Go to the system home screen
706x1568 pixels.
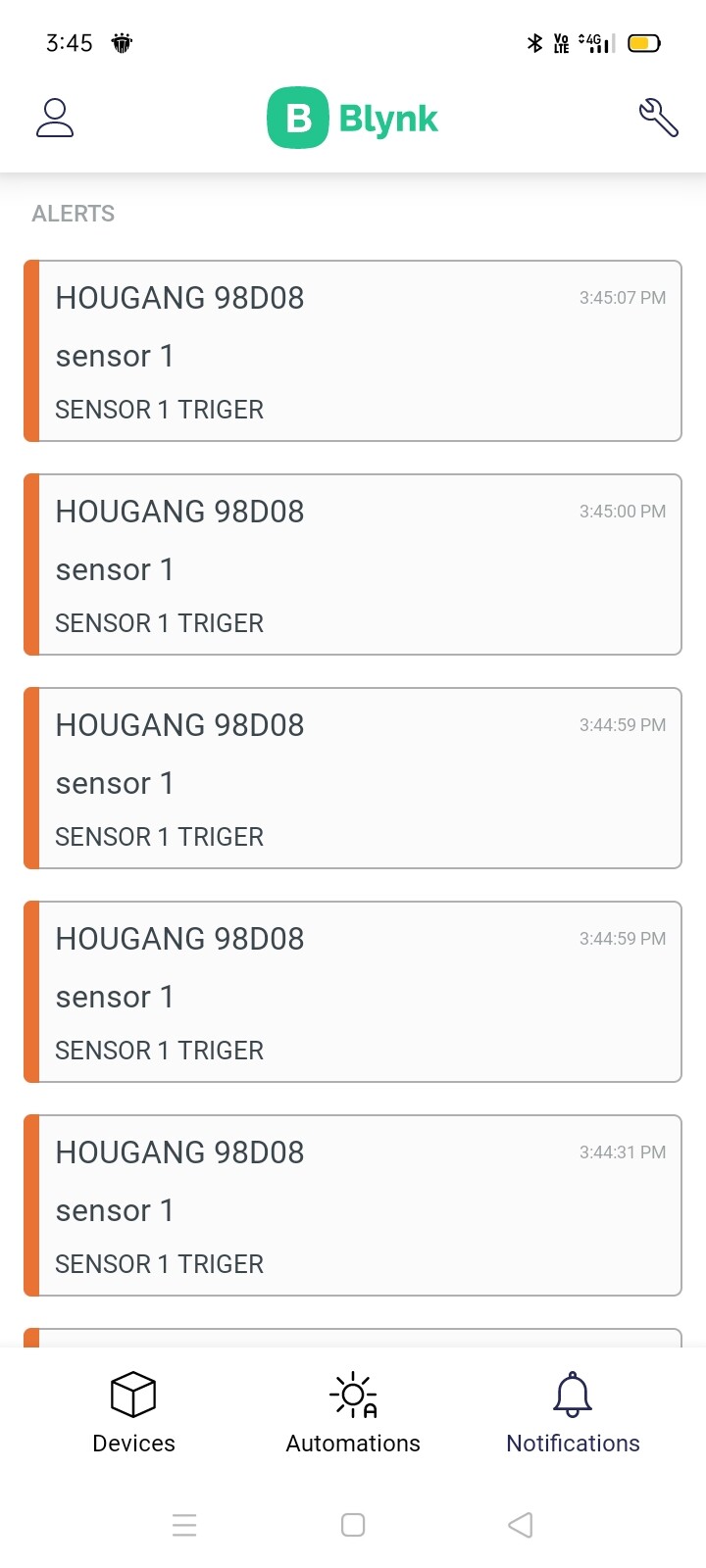[353, 1525]
